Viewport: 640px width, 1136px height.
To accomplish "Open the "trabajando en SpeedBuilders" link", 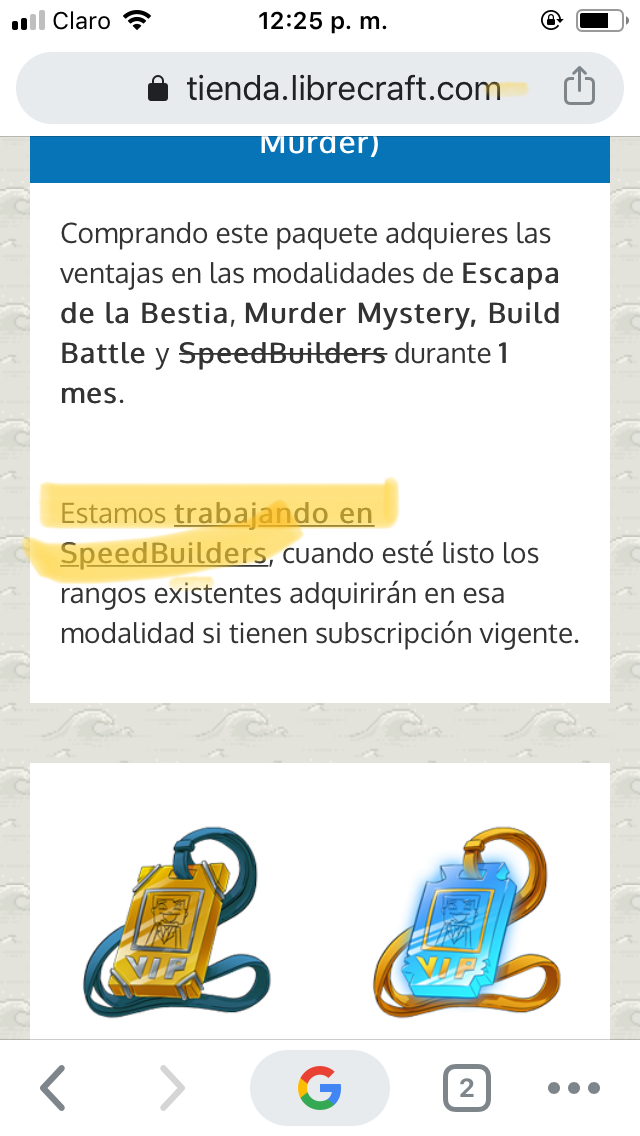I will point(273,514).
